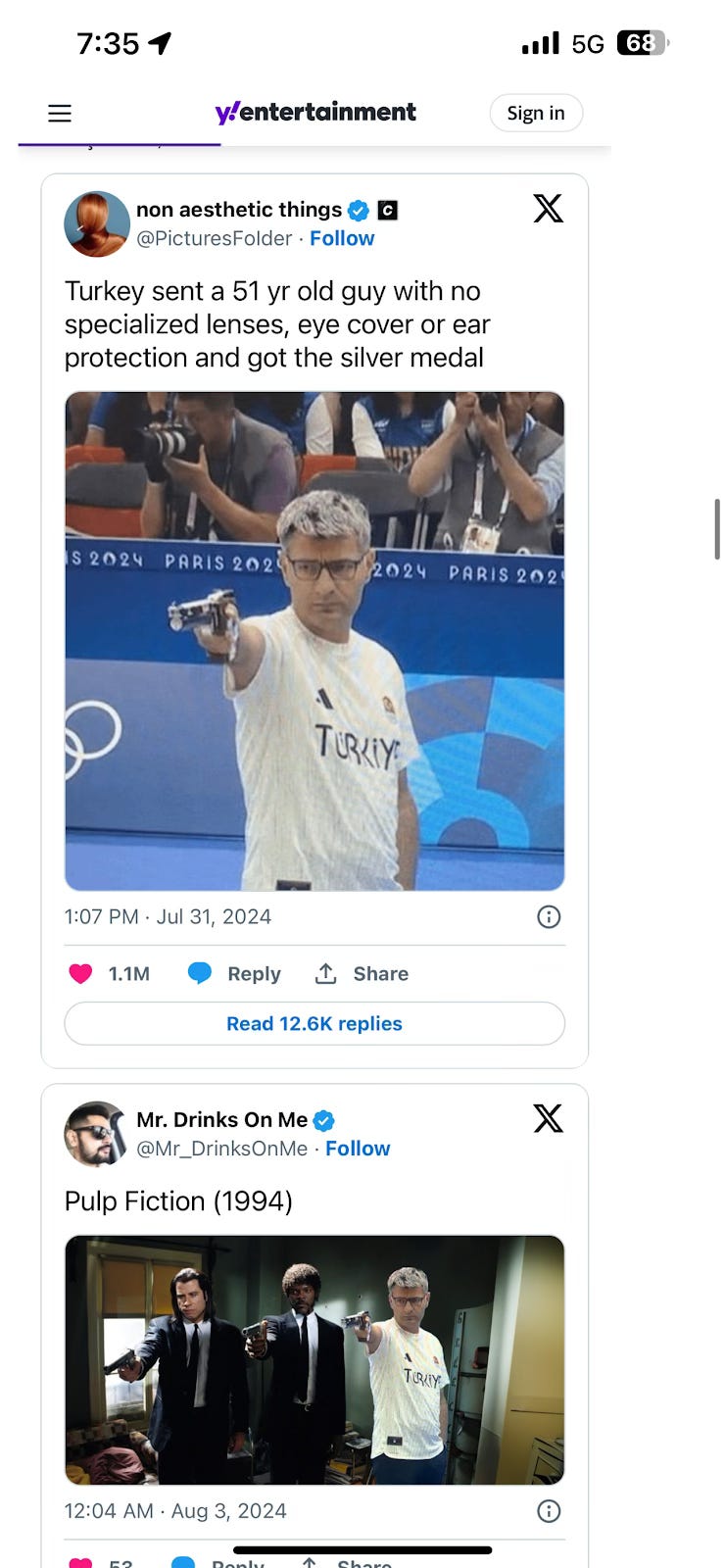The height and width of the screenshot is (1568, 725).
Task: Reply to the non aesthetic things tweet
Action: pyautogui.click(x=234, y=973)
